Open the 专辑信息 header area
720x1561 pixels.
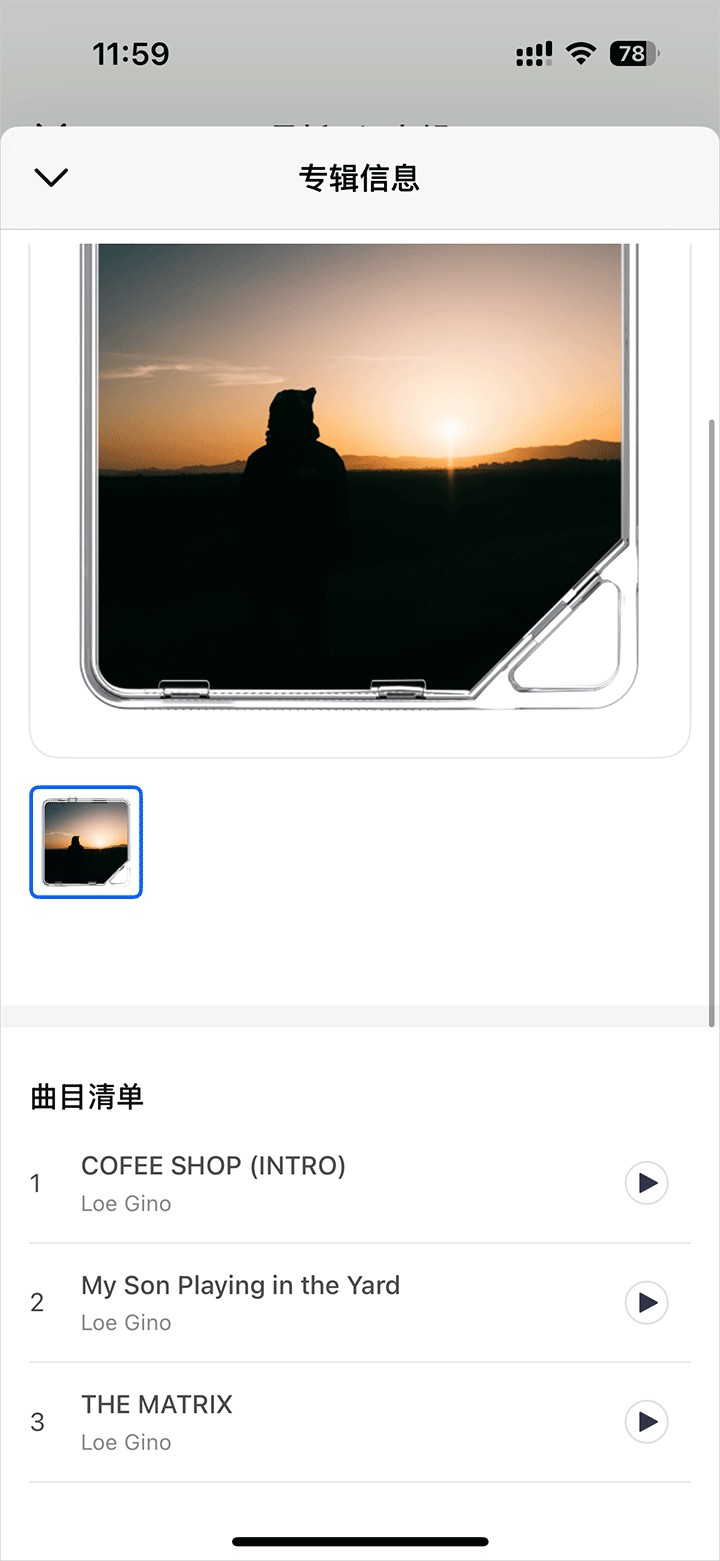(359, 177)
